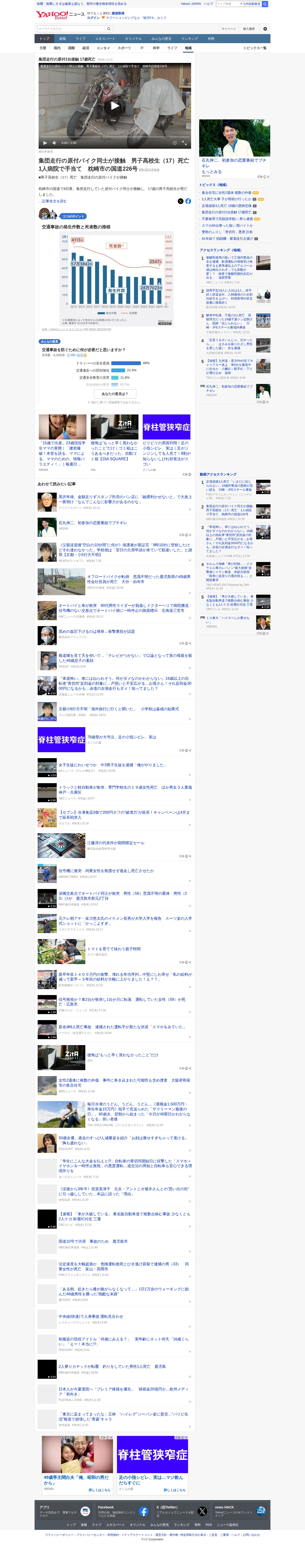The image size is (305, 1568).
Task: Read the full article via 記事全文を読む
Action: pos(54,201)
